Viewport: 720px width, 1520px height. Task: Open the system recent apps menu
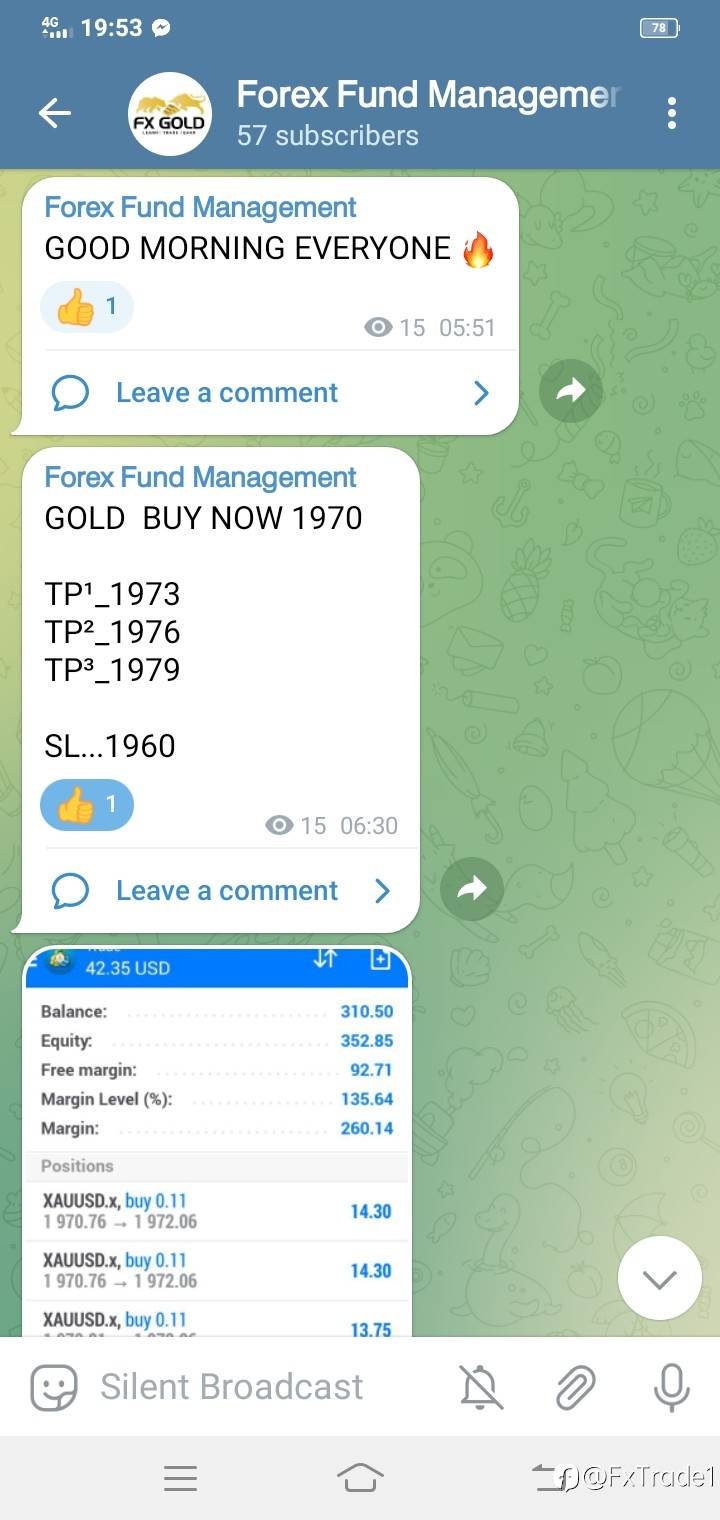click(180, 1478)
